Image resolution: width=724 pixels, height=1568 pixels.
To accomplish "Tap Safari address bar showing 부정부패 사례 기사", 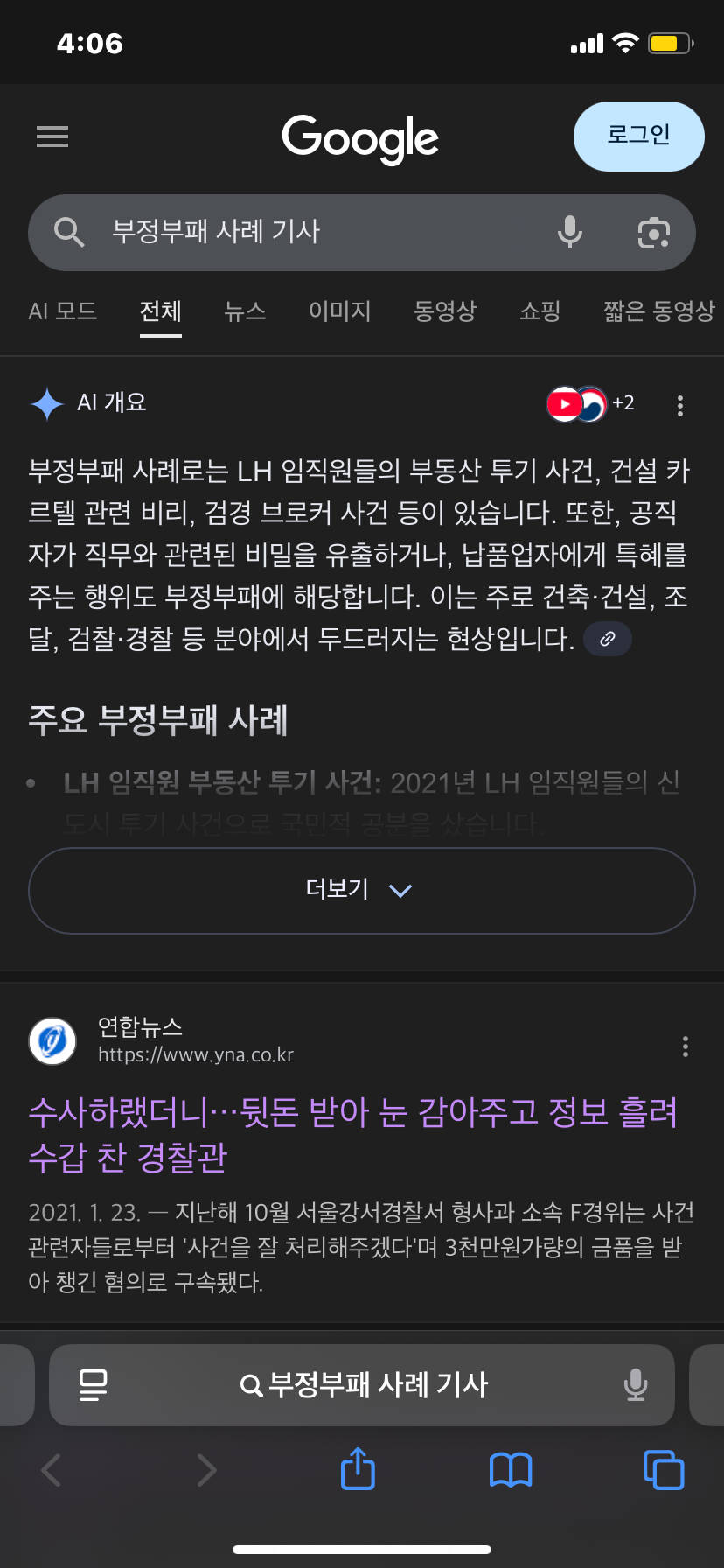I will (363, 1385).
